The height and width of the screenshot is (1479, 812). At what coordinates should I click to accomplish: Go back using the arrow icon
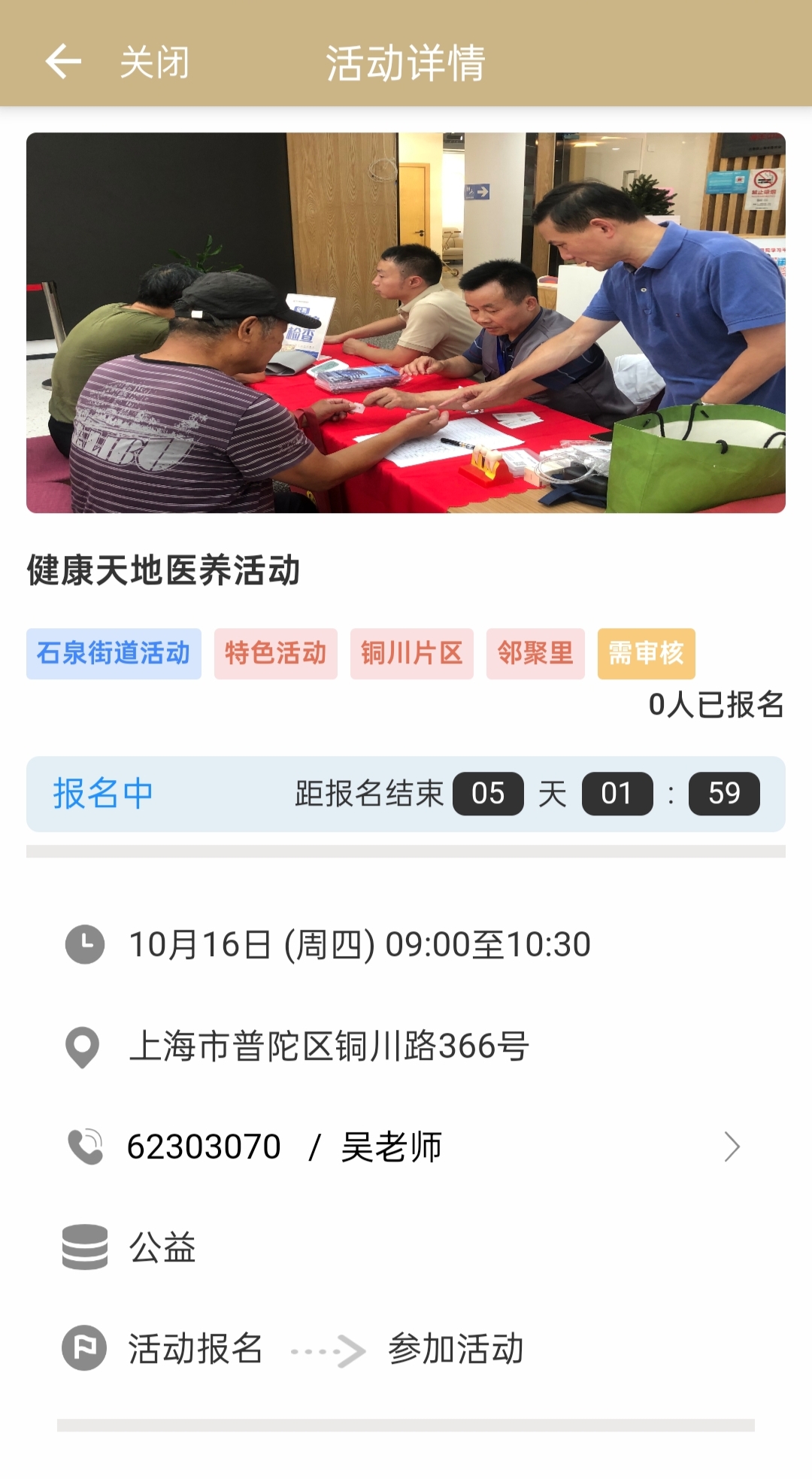(x=63, y=62)
